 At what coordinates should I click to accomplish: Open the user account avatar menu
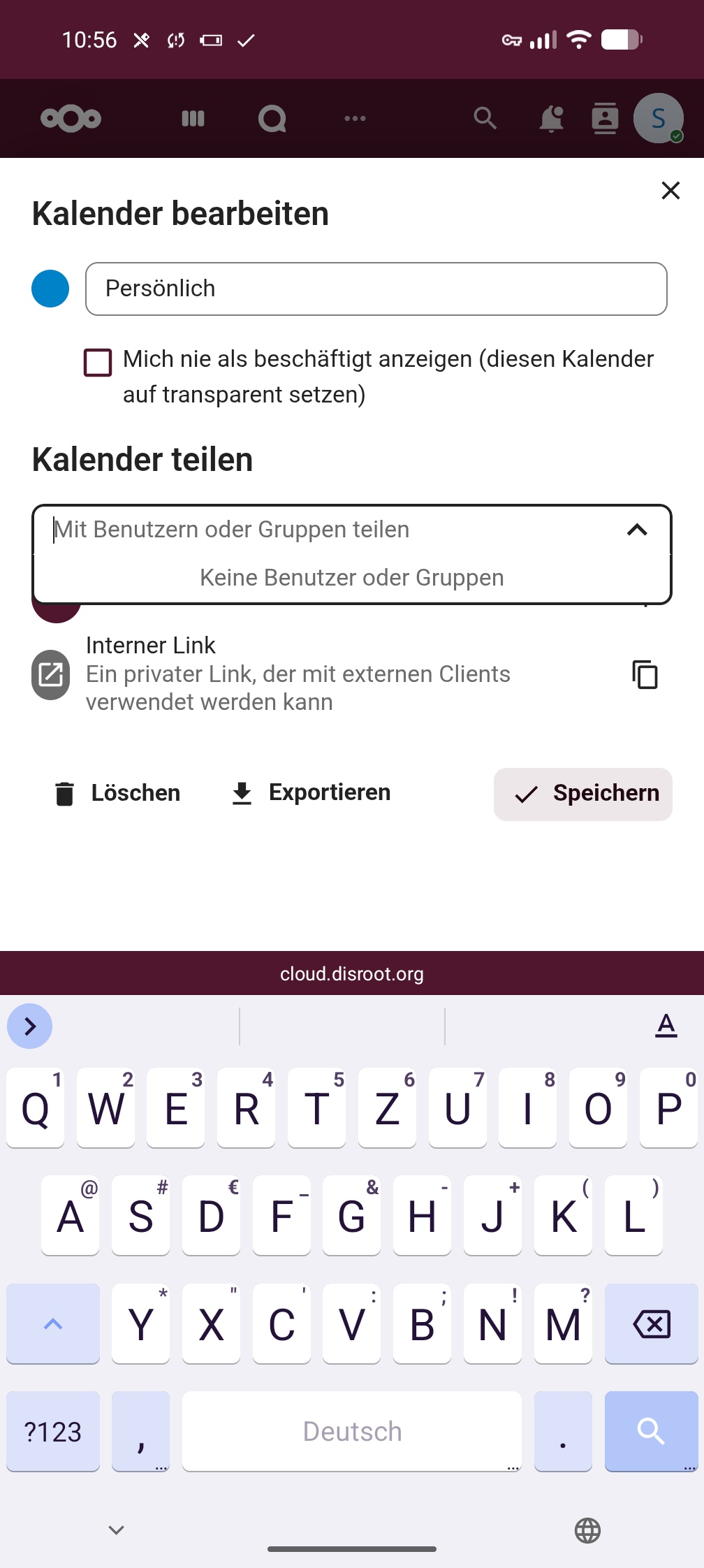tap(658, 119)
